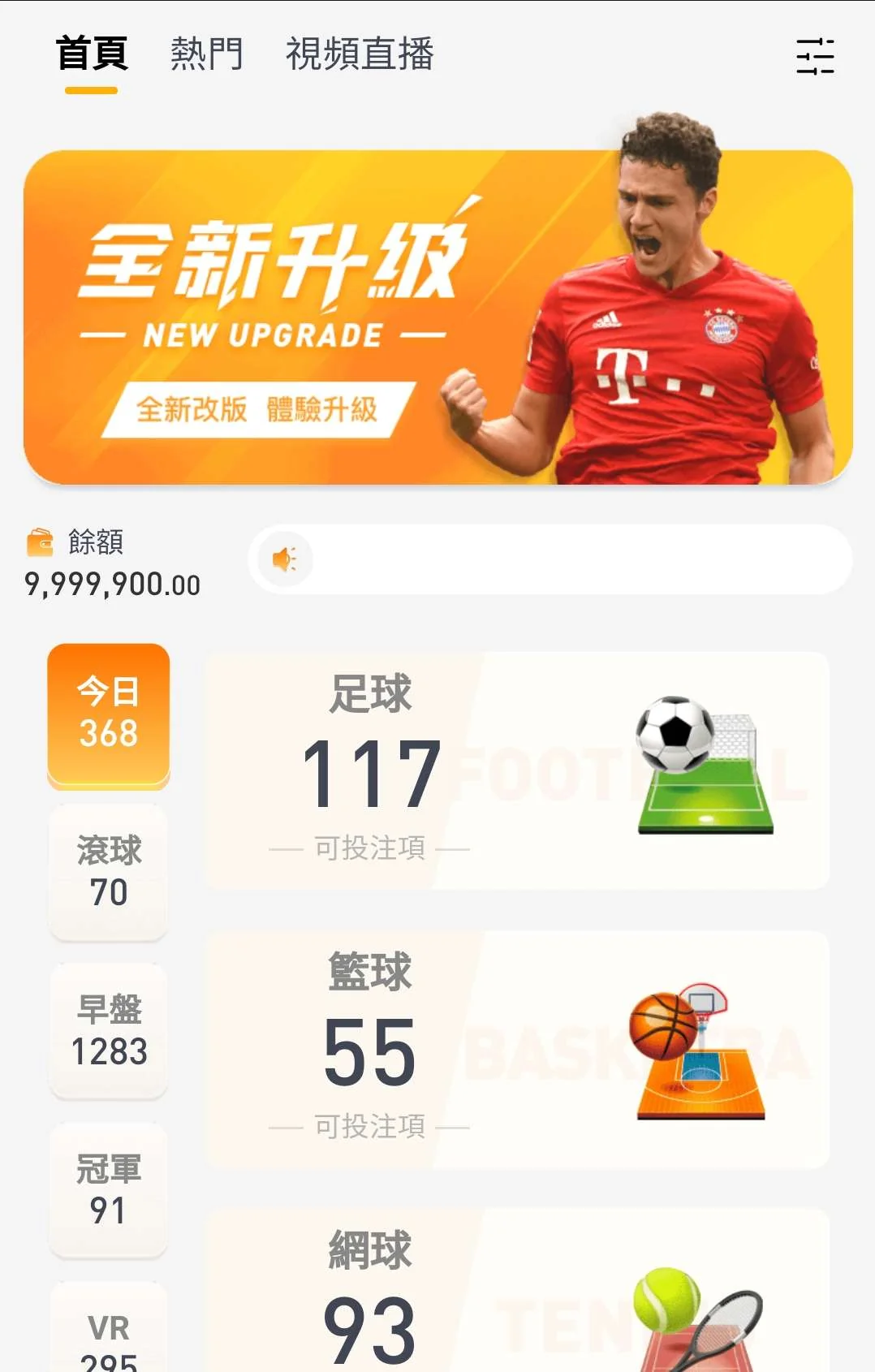This screenshot has height=1372, width=875.
Task: Select the 今日 368 category
Action: click(109, 714)
